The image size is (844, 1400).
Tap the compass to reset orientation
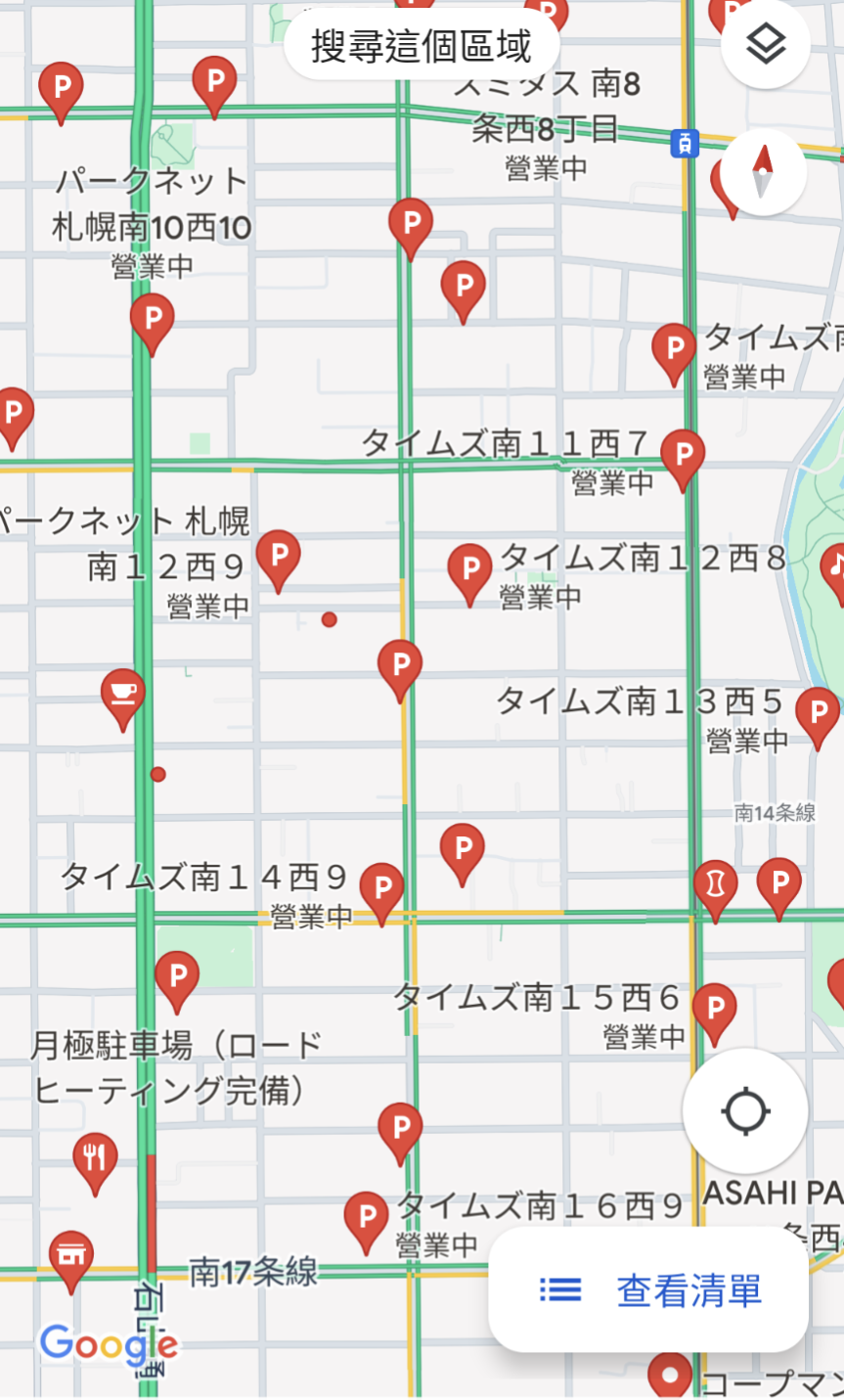[x=763, y=171]
